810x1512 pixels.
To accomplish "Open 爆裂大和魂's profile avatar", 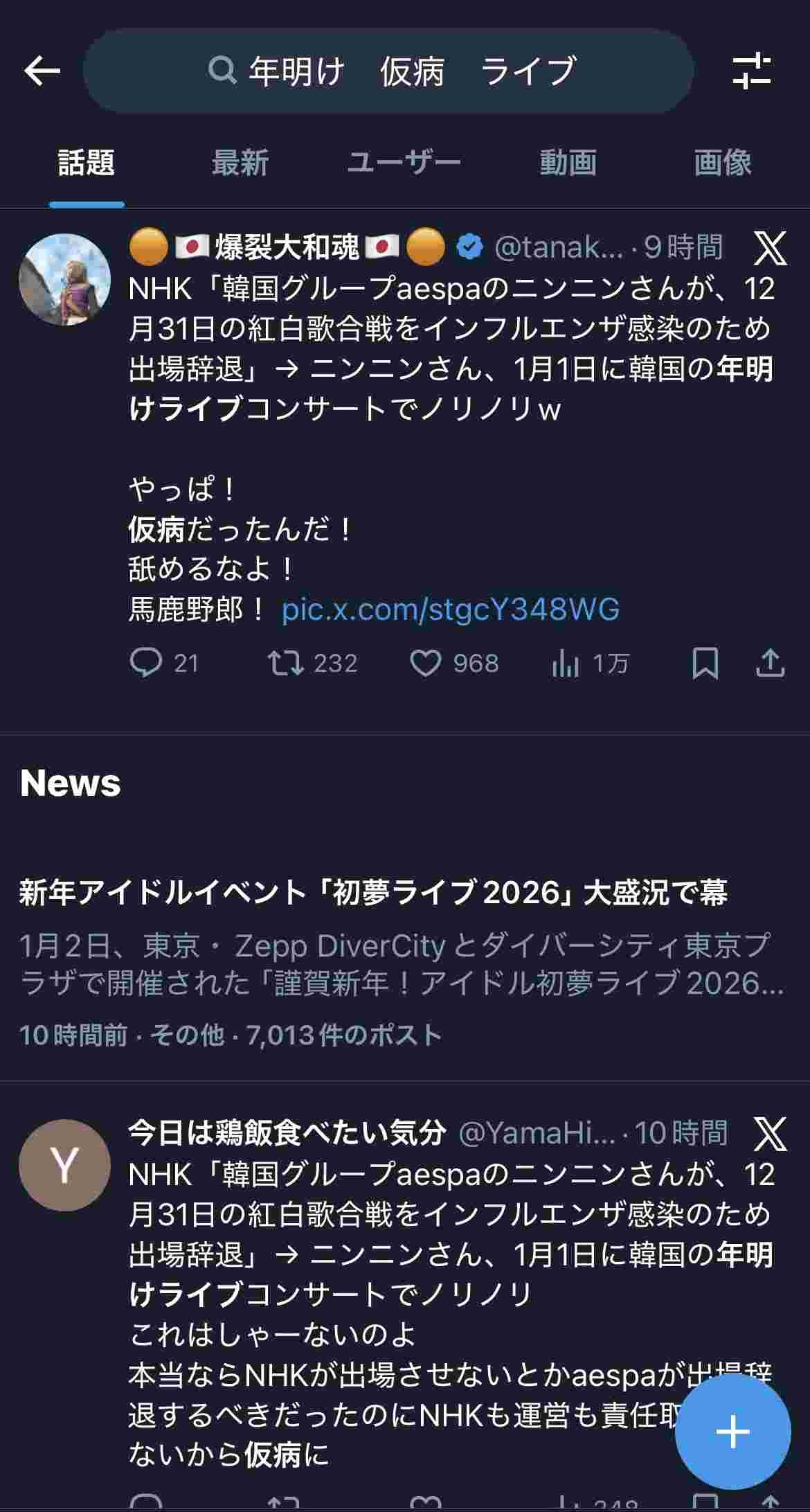I will coord(64,280).
